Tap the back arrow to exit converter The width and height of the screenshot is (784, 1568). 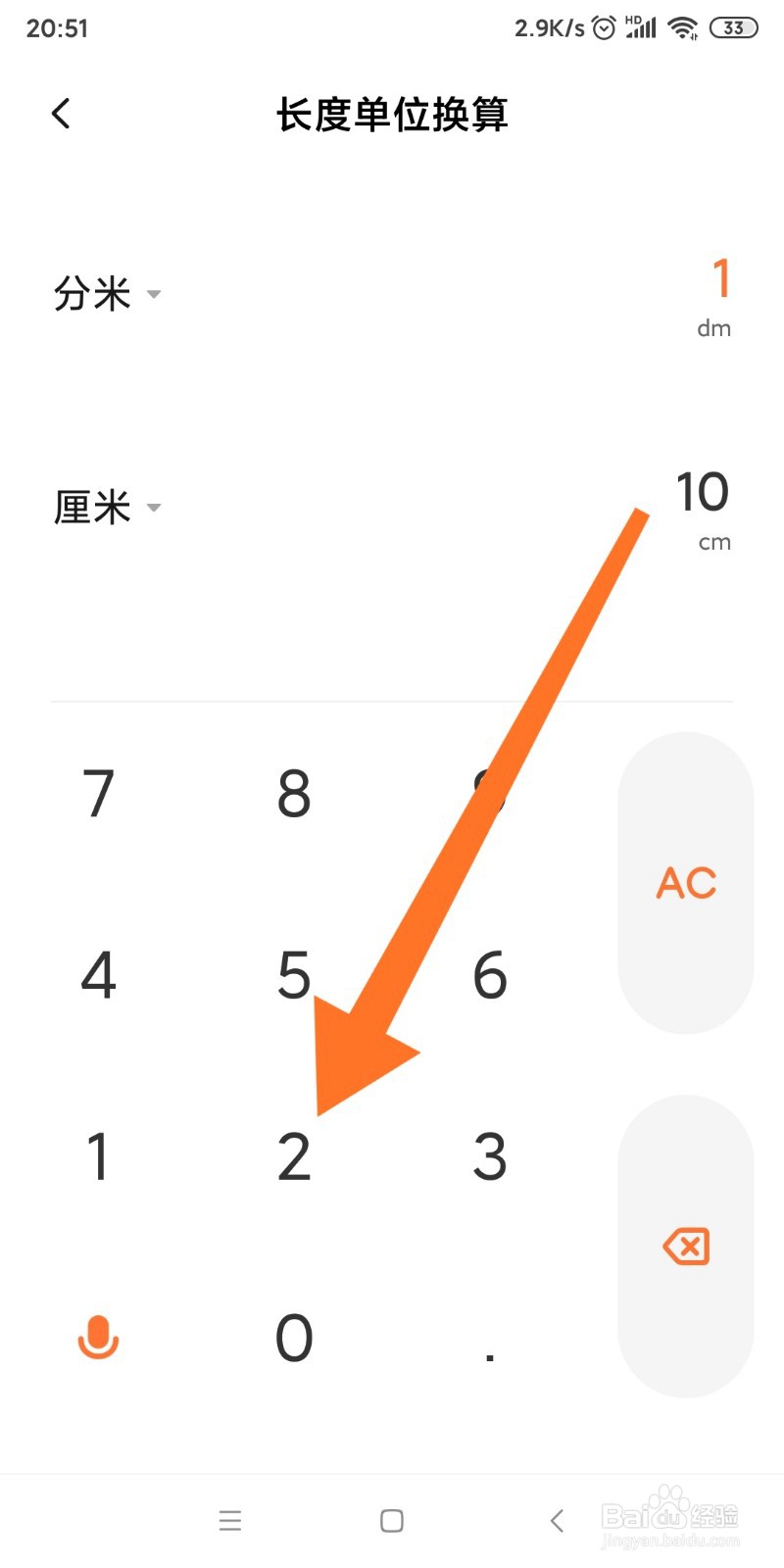(61, 113)
